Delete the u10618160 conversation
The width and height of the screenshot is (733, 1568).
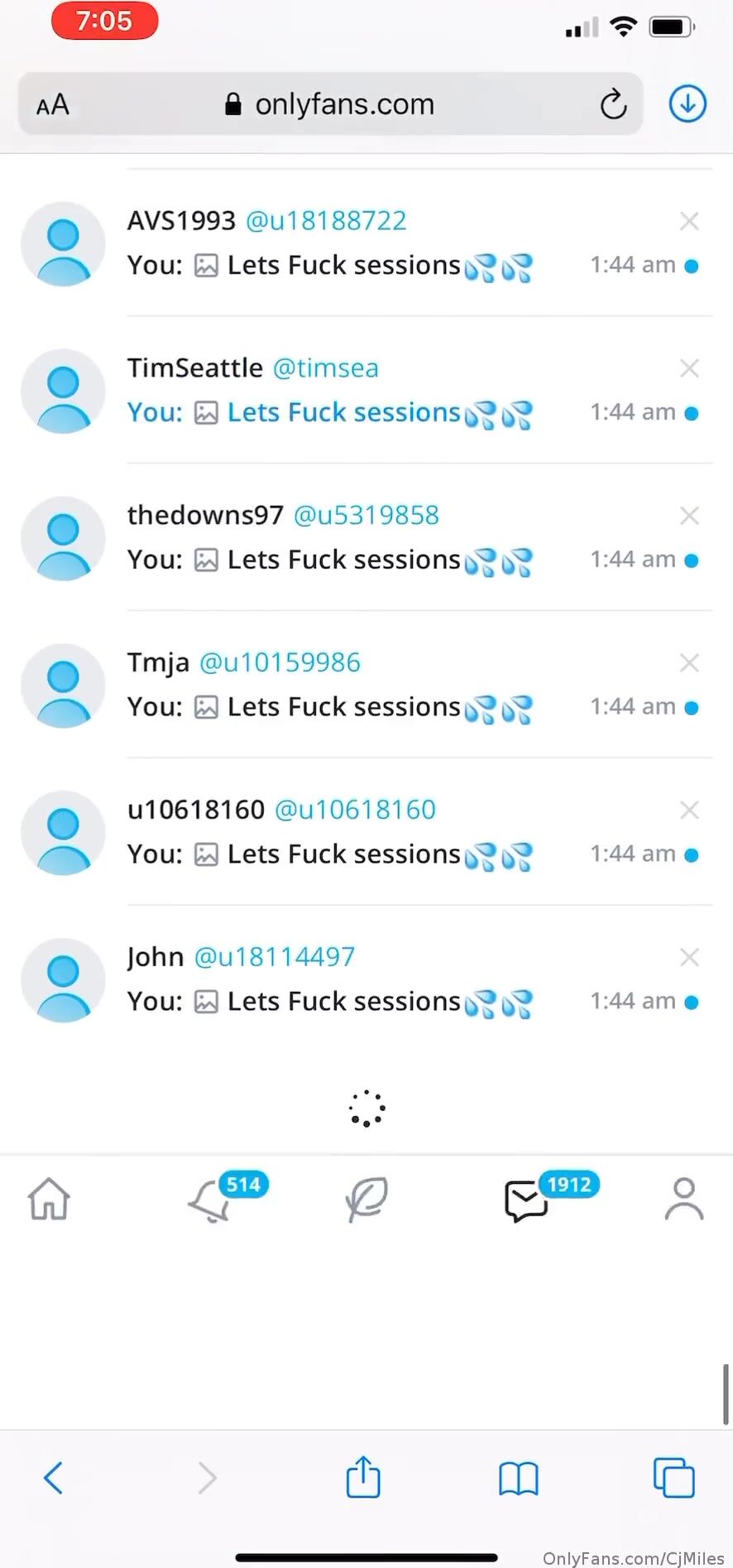point(689,810)
